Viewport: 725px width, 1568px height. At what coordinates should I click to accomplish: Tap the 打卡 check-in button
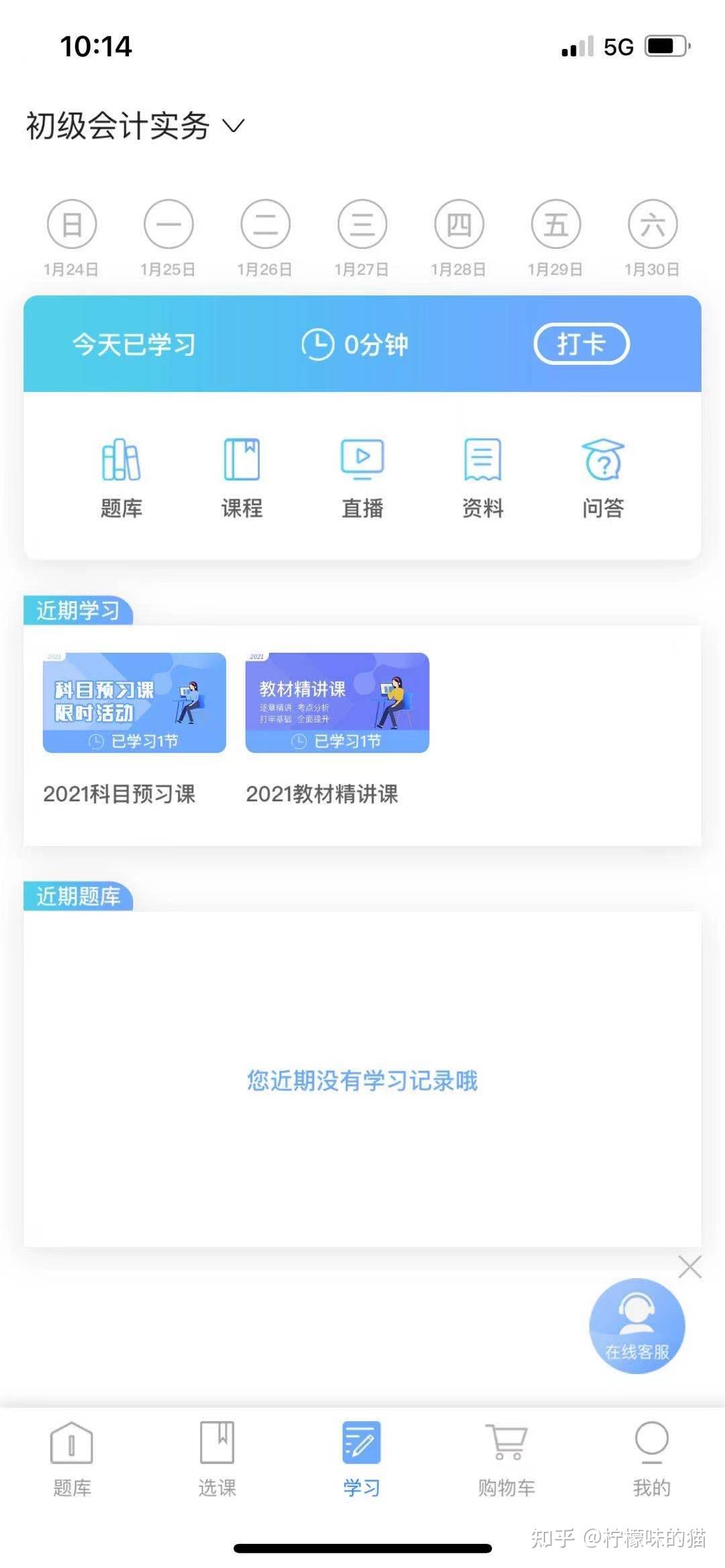(x=581, y=344)
